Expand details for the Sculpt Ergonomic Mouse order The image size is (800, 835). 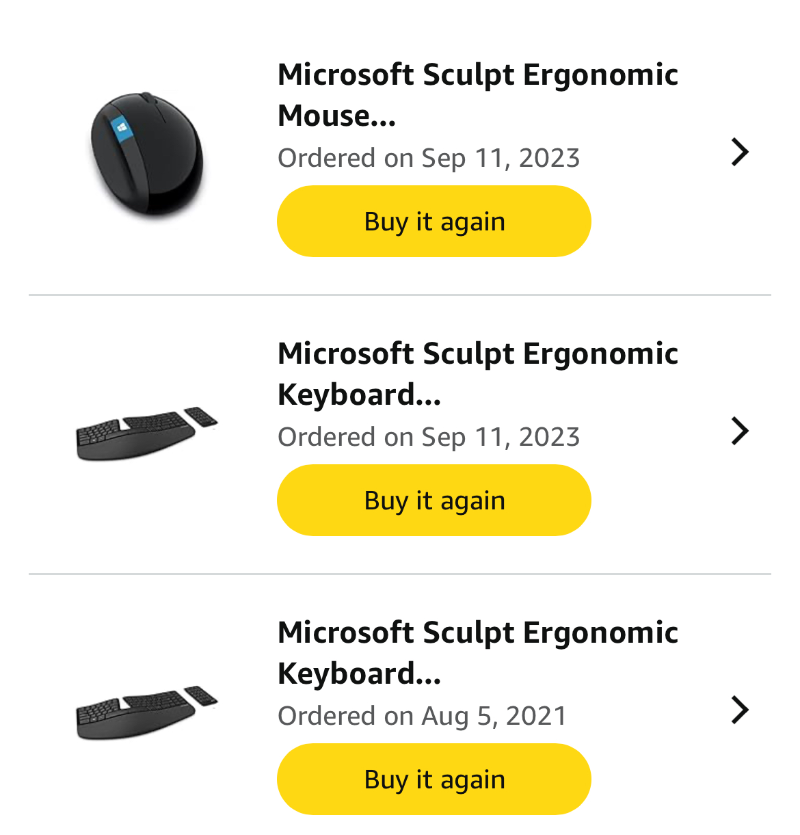tap(740, 152)
